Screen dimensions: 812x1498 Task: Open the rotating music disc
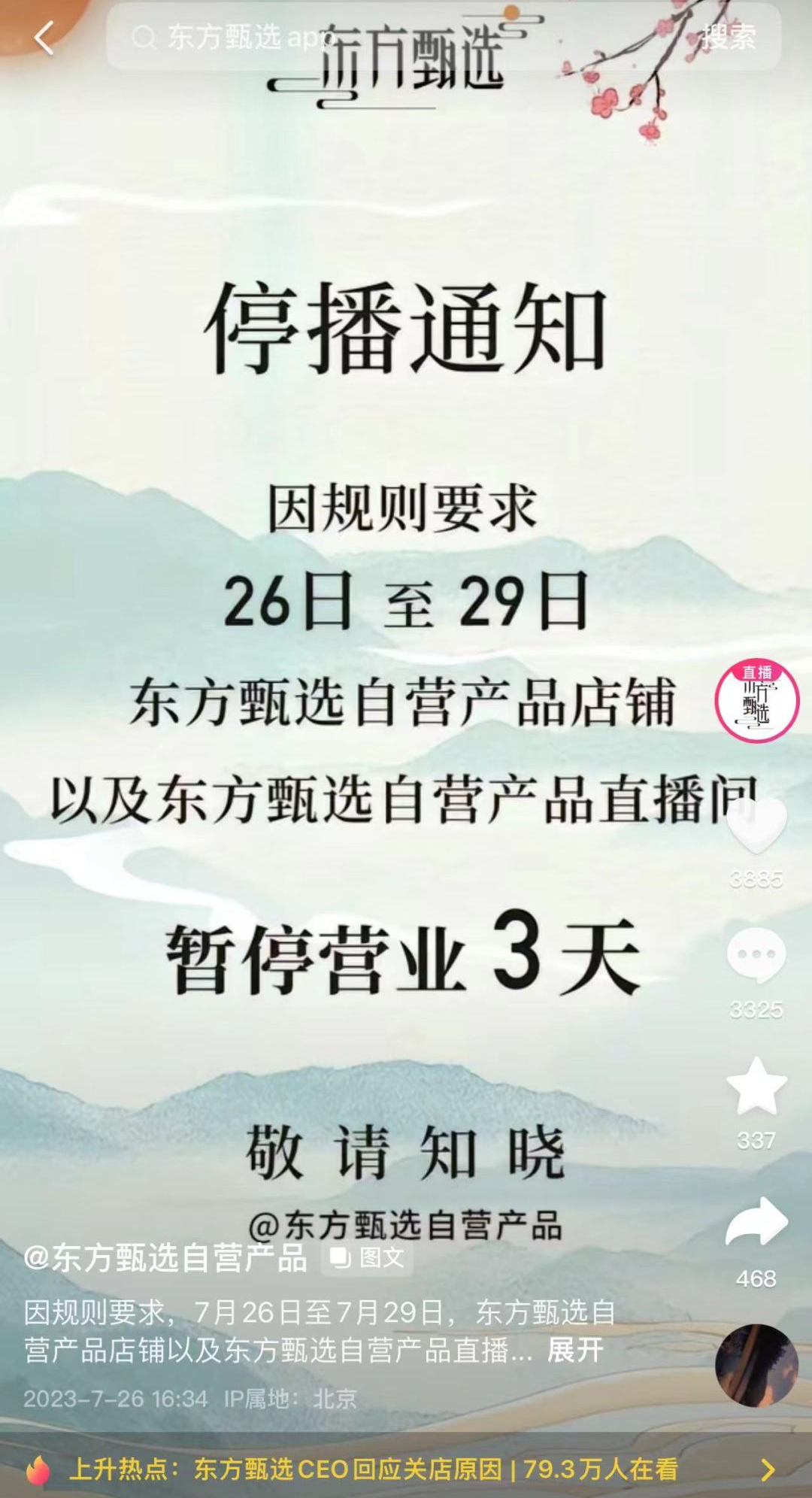(x=756, y=1365)
